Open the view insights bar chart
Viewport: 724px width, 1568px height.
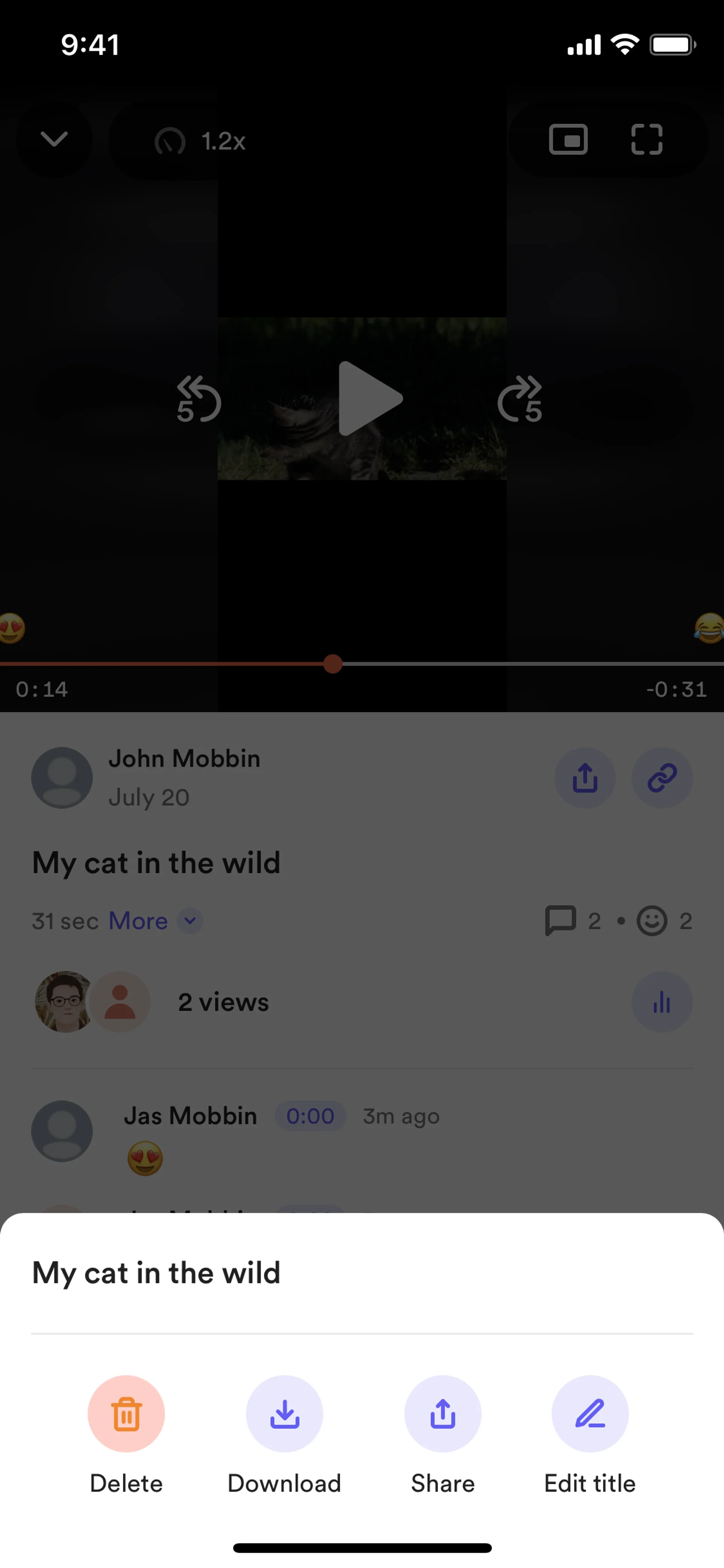[x=662, y=1002]
